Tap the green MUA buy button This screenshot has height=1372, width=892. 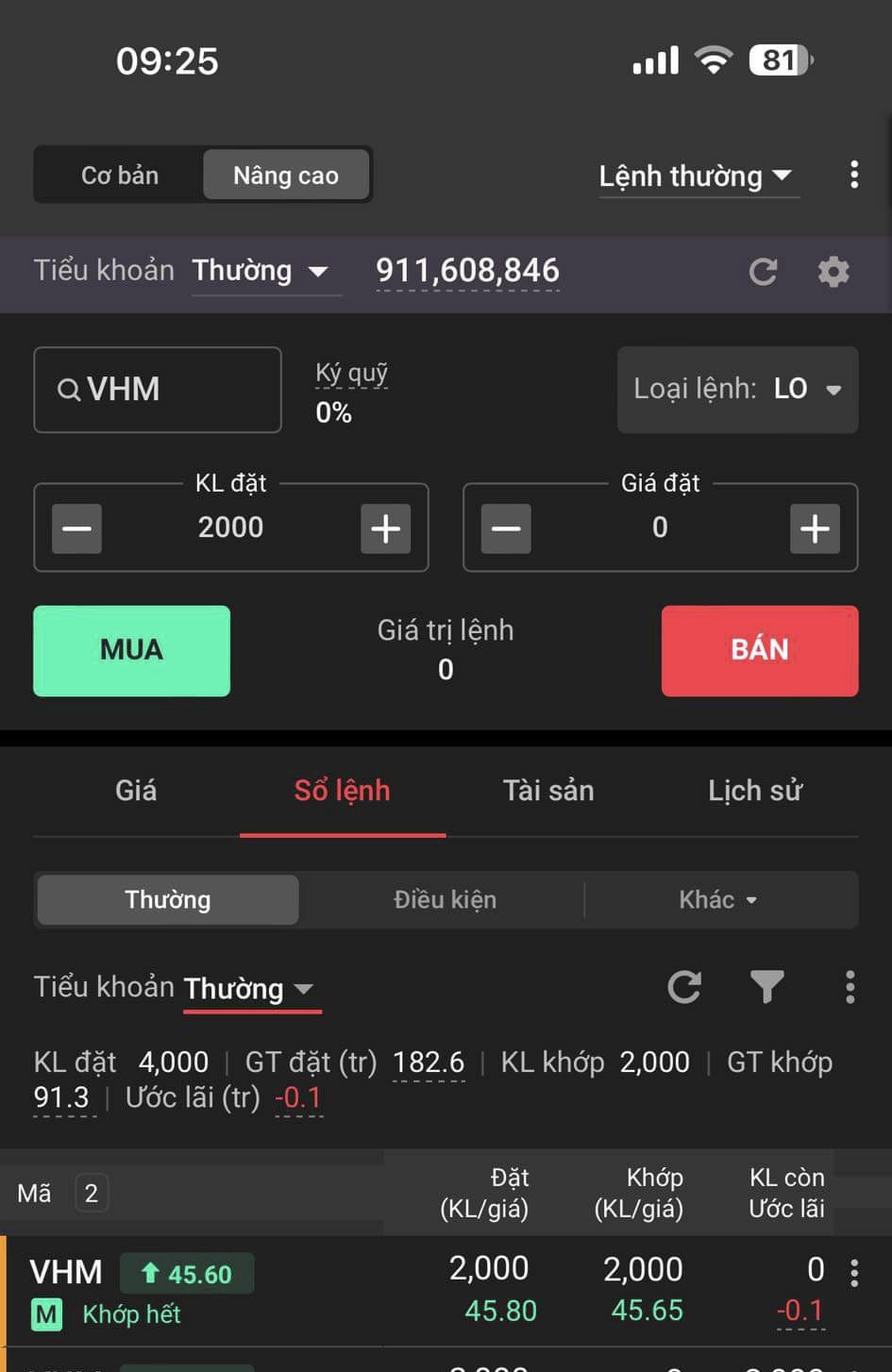click(131, 650)
